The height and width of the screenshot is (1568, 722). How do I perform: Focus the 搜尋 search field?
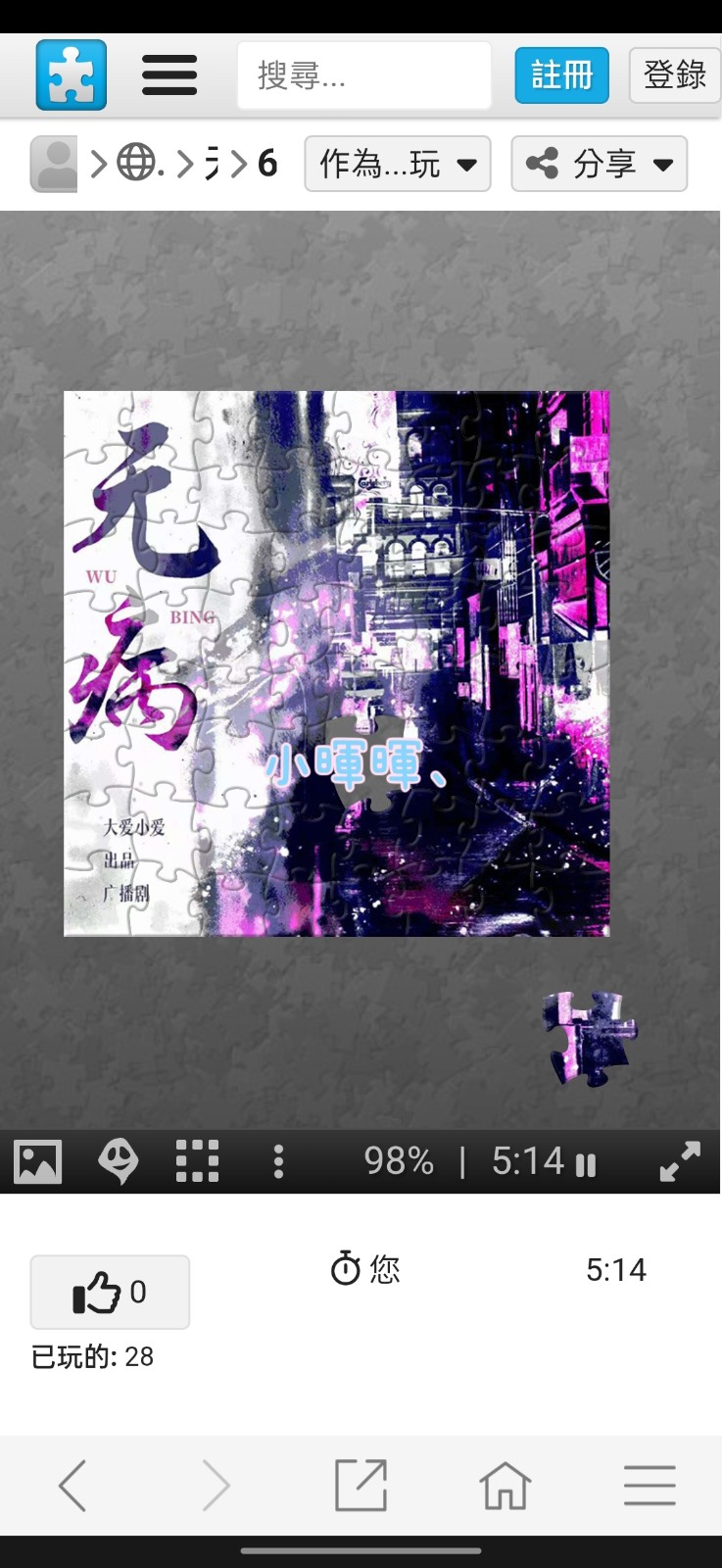click(x=363, y=75)
